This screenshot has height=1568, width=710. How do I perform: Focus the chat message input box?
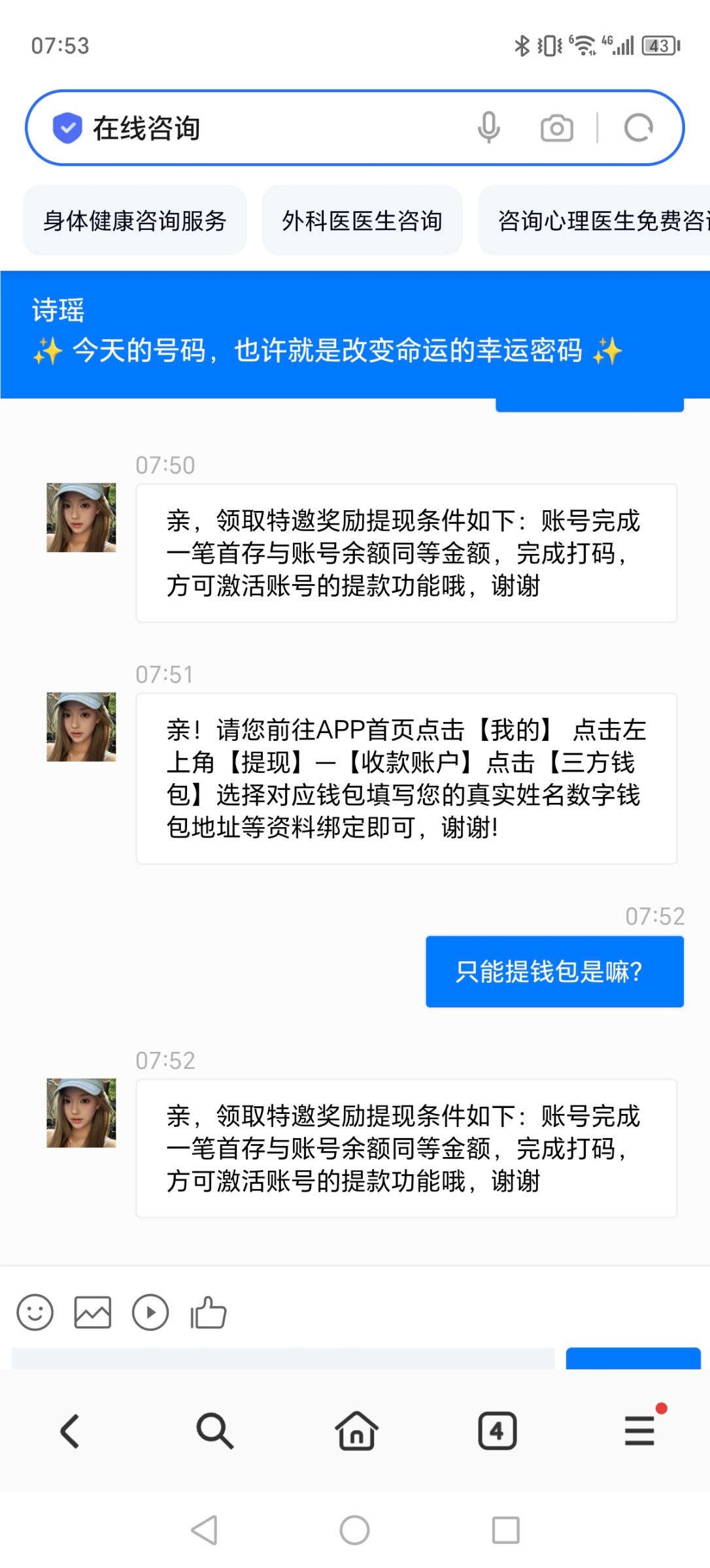pos(283,1359)
